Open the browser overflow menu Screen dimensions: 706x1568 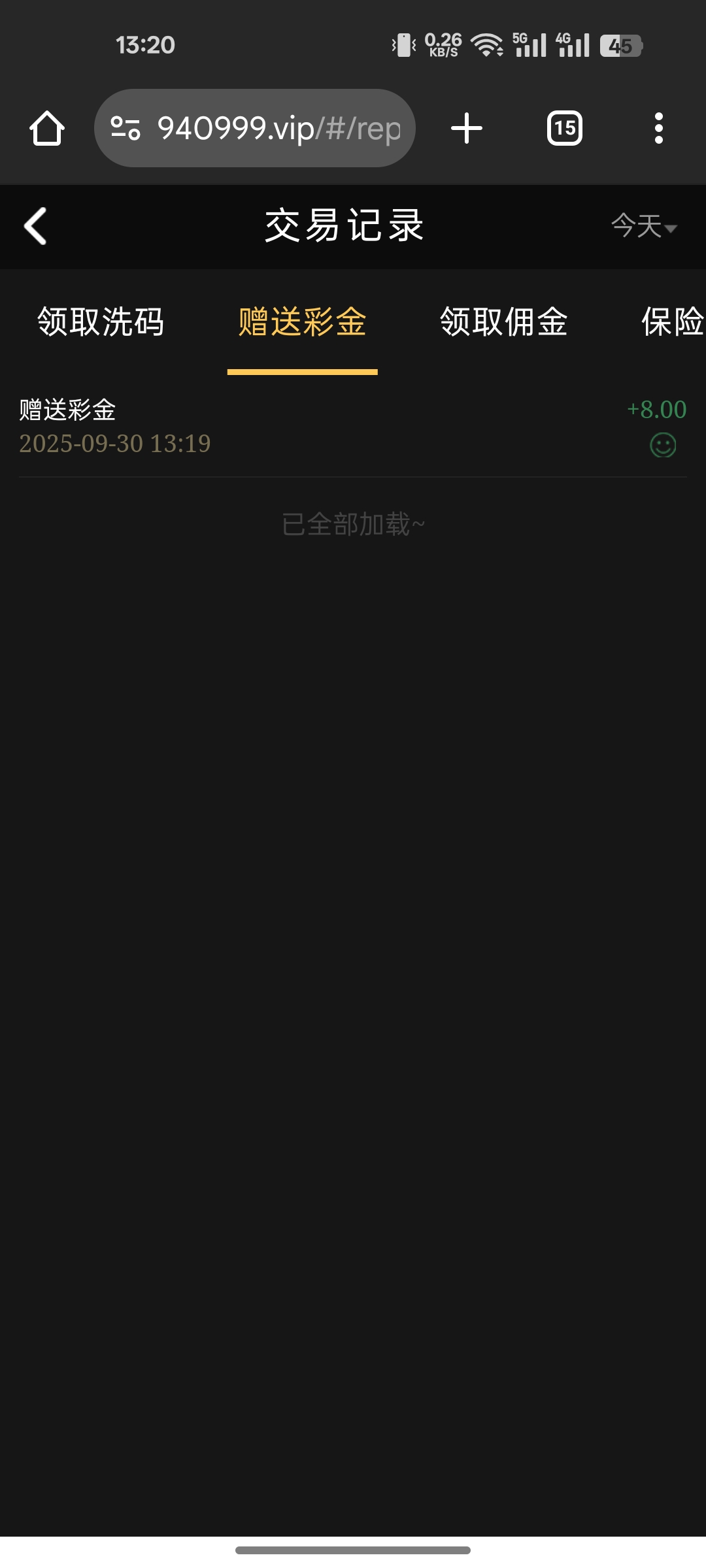[x=658, y=128]
